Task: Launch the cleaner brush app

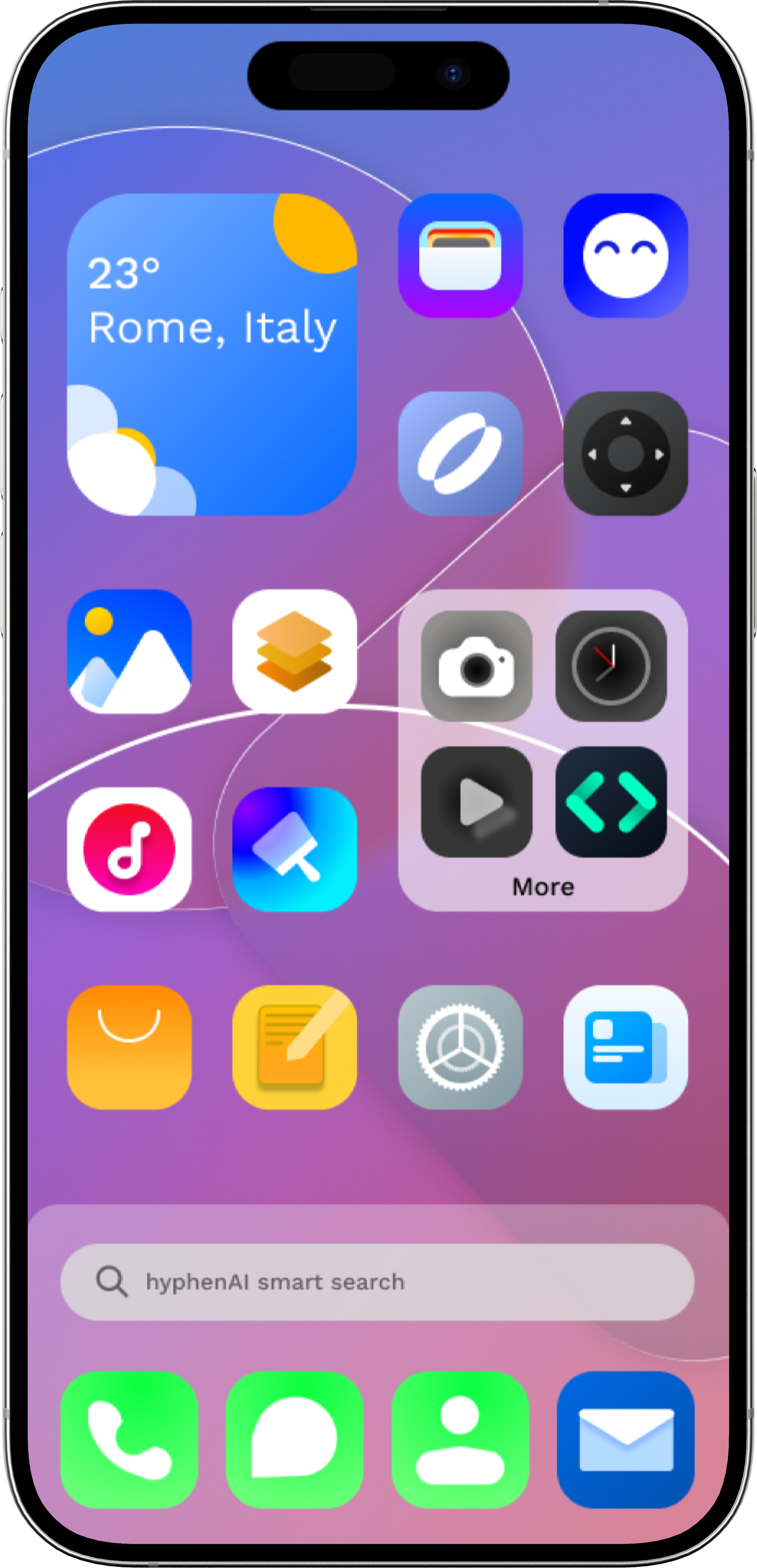Action: click(x=294, y=849)
